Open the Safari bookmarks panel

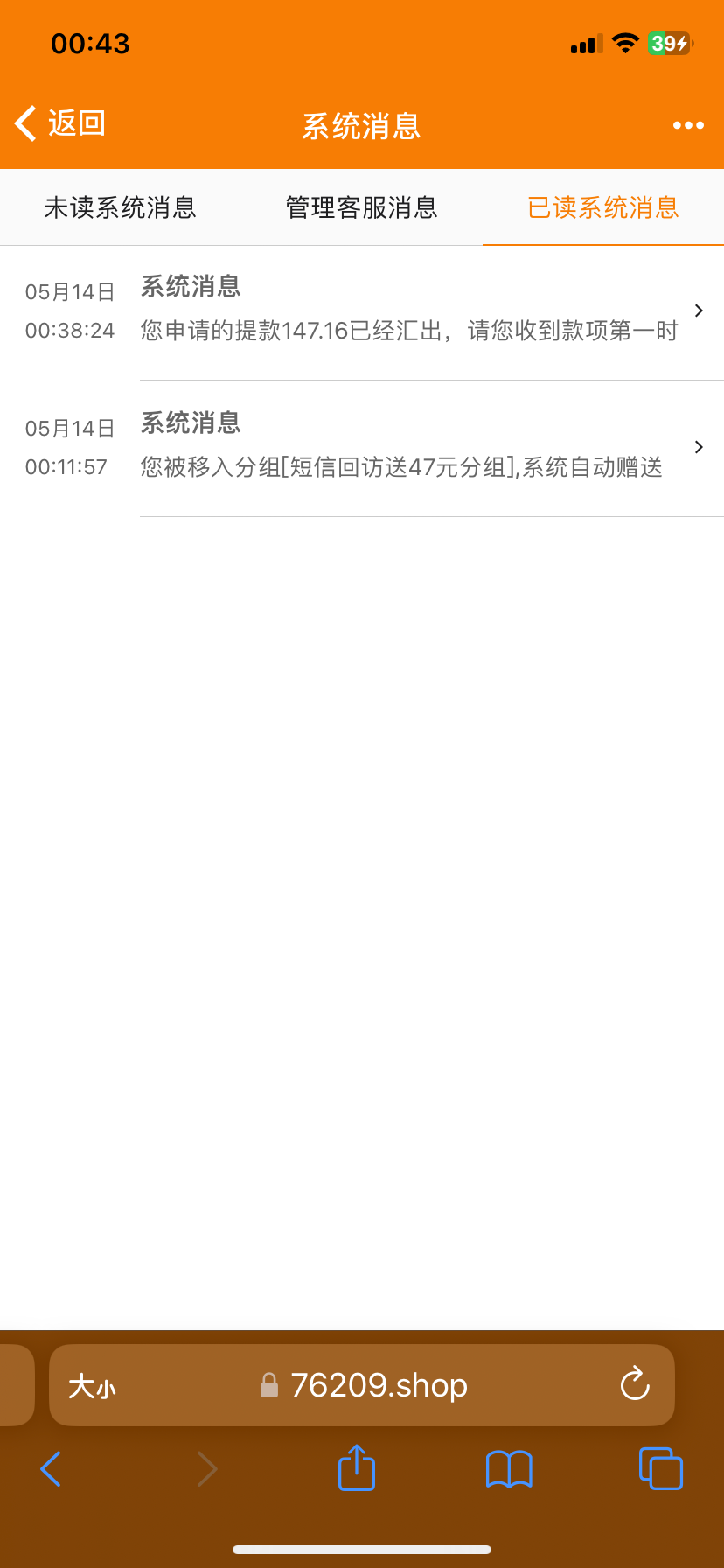pos(508,1468)
